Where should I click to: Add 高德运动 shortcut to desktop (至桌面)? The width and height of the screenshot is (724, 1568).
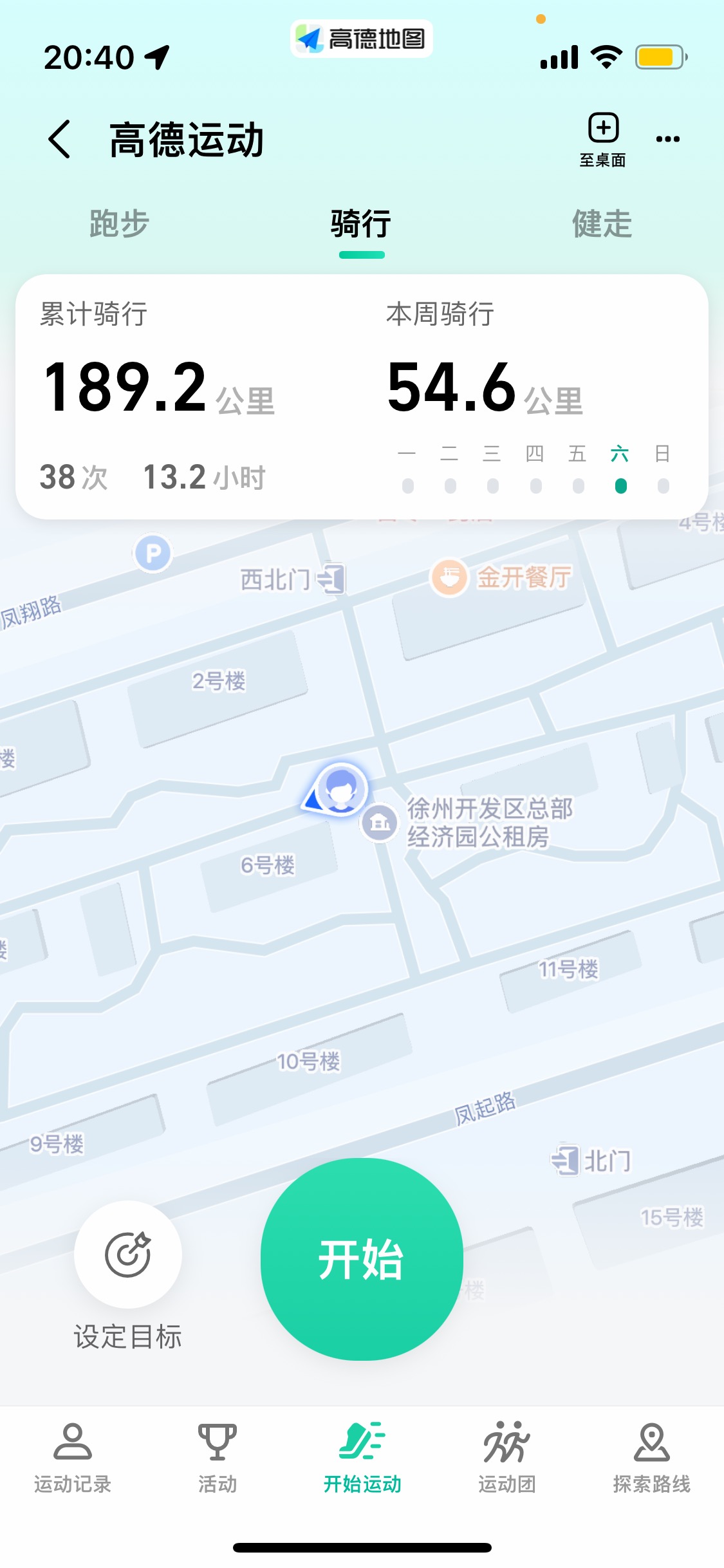coord(603,139)
